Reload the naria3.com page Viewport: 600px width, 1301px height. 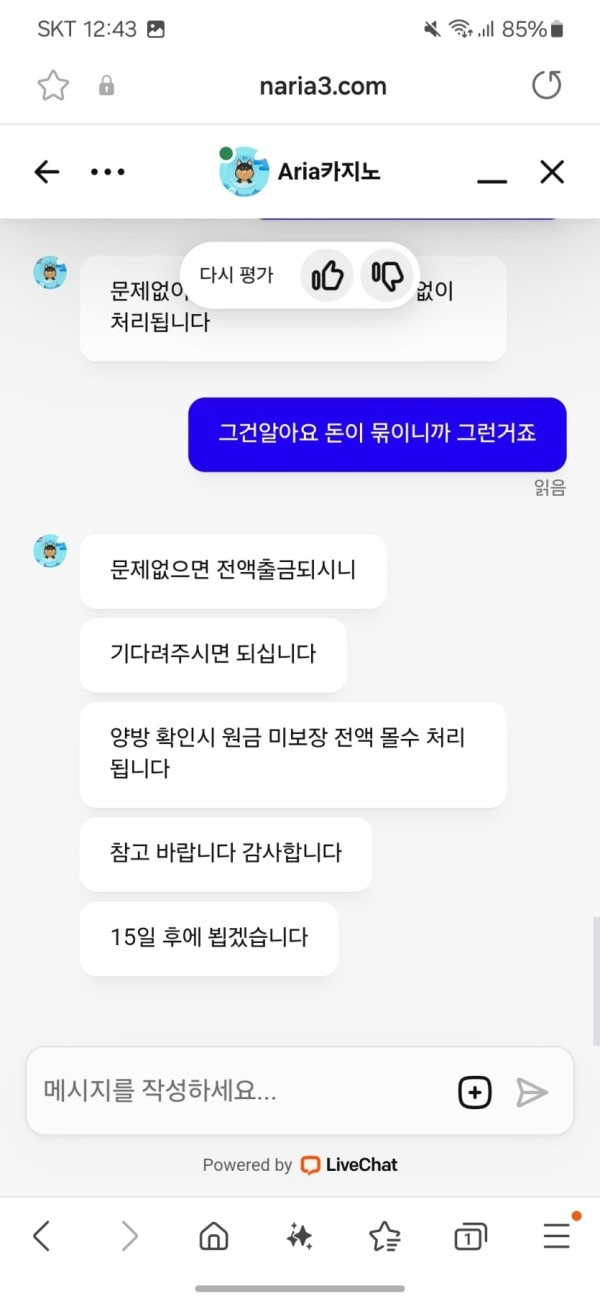pos(547,86)
